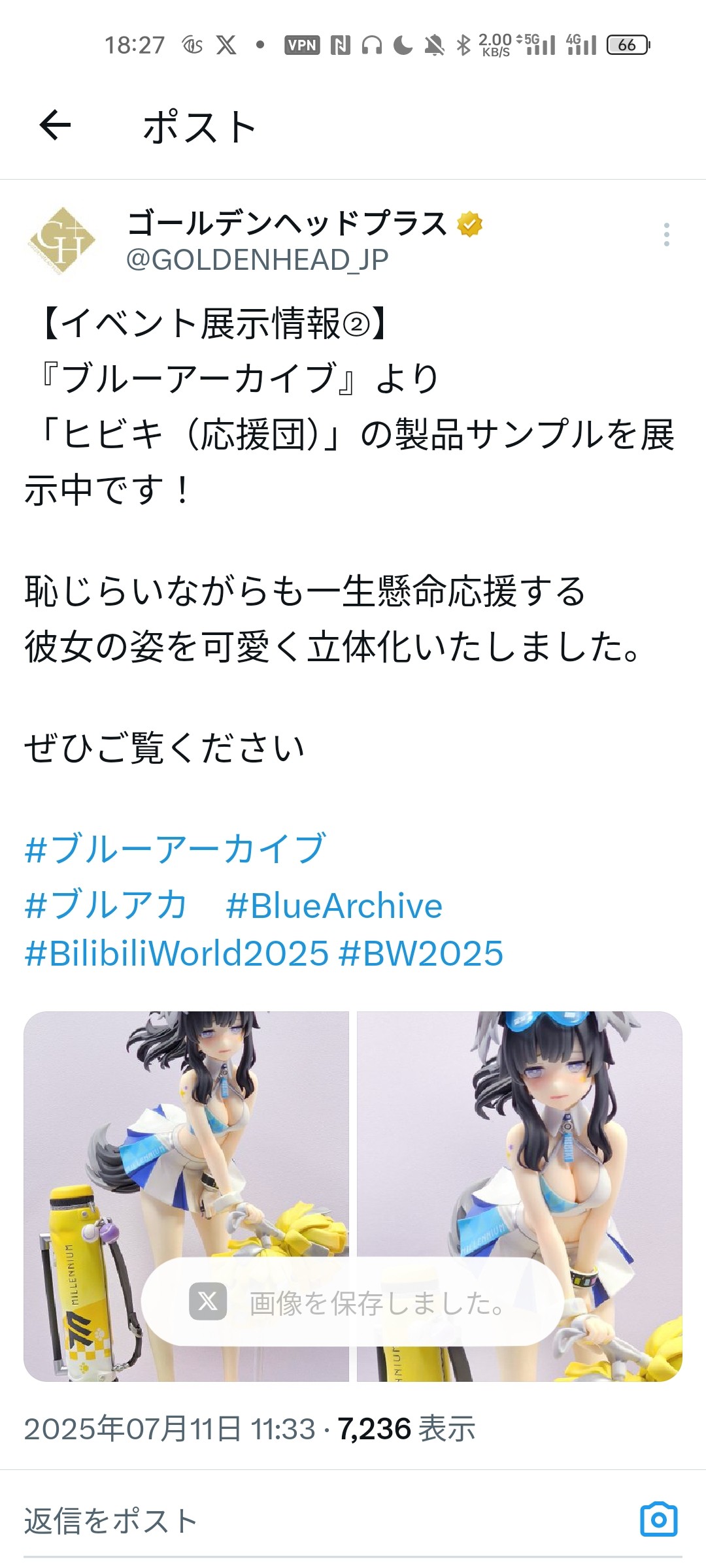View the left figure photo with yellow bag
Screen dimensions: 706x1568
point(186,1196)
